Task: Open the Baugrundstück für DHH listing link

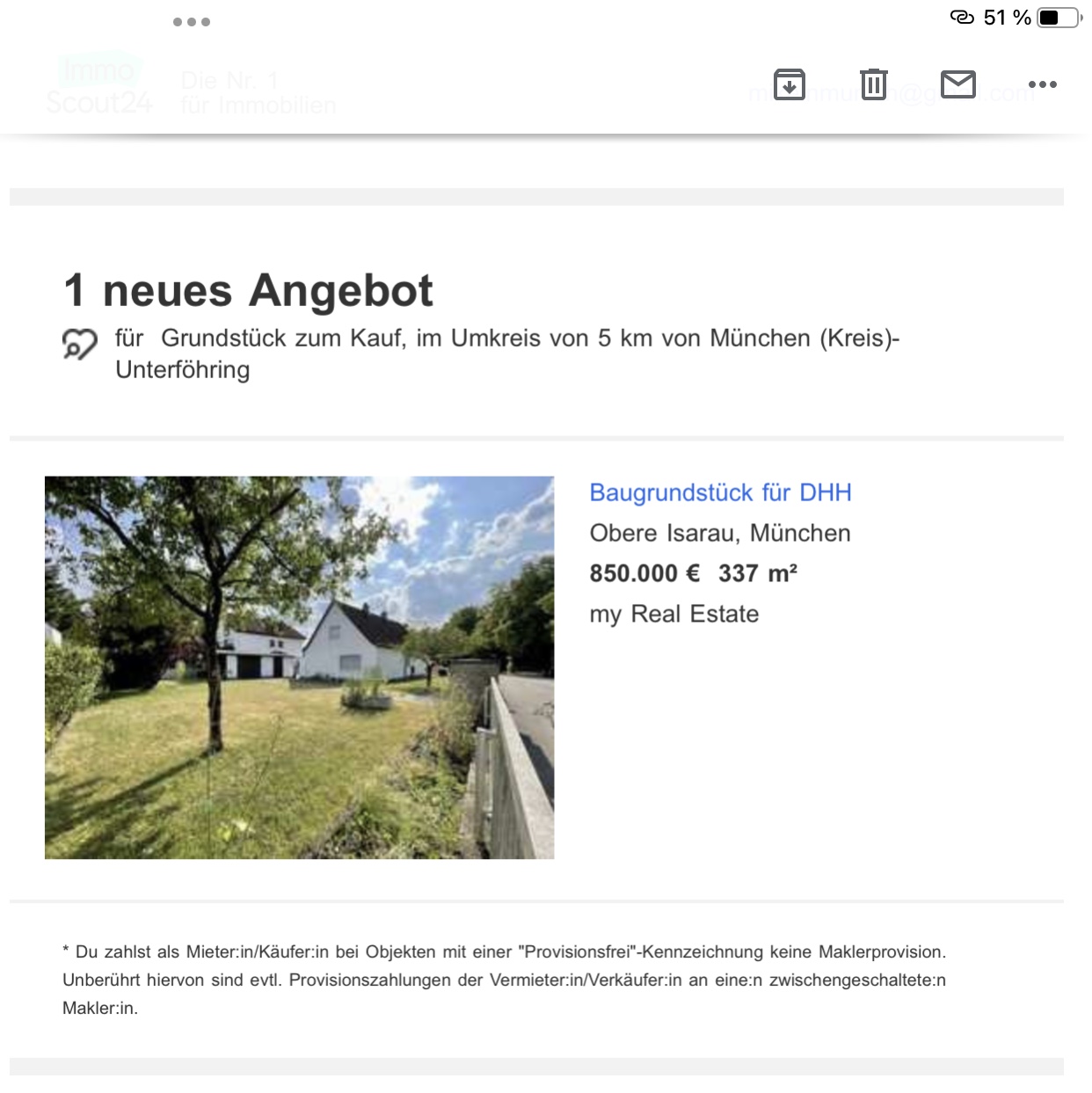Action: 720,492
